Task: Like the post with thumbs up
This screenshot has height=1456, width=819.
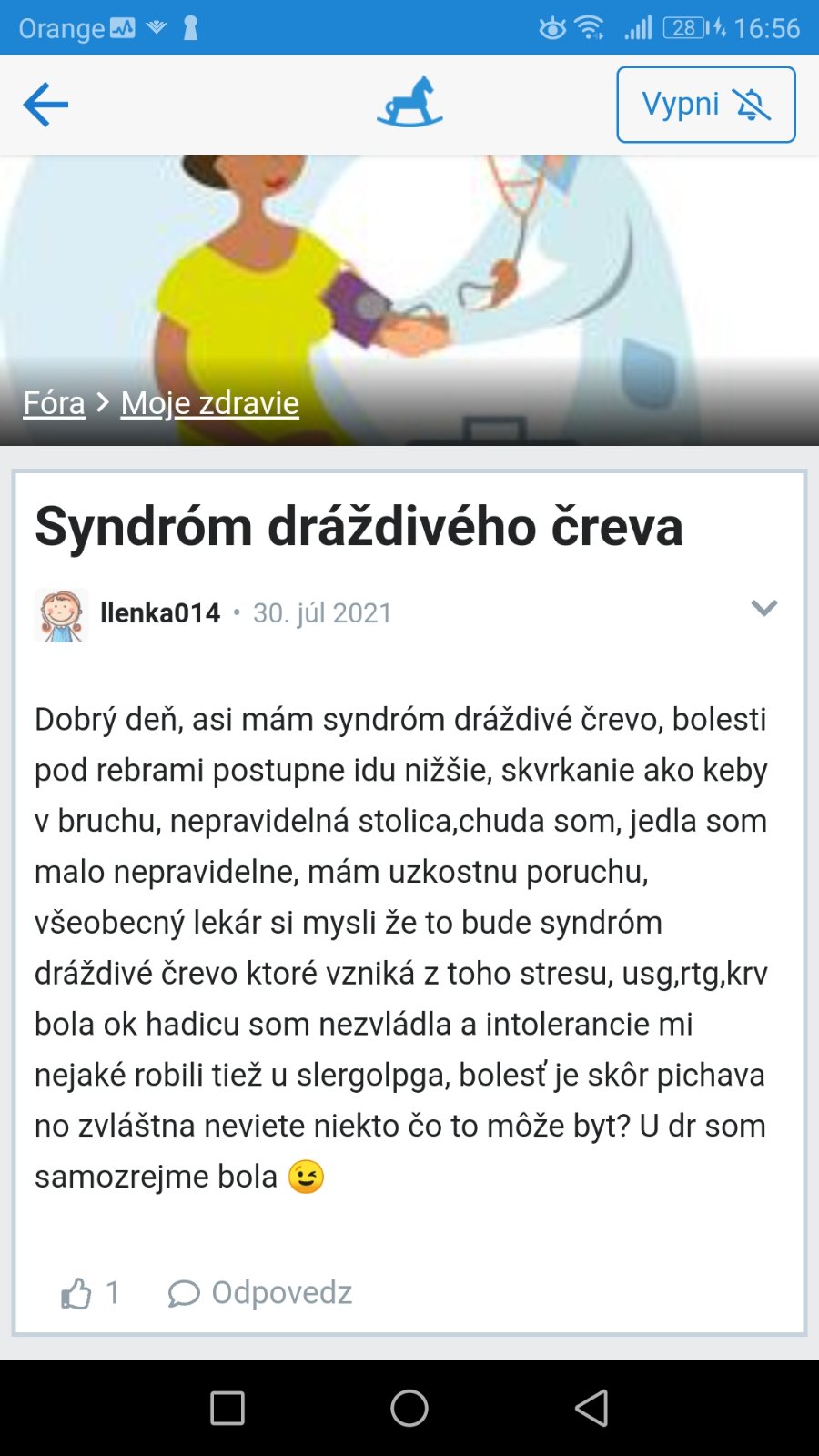Action: 77,1293
